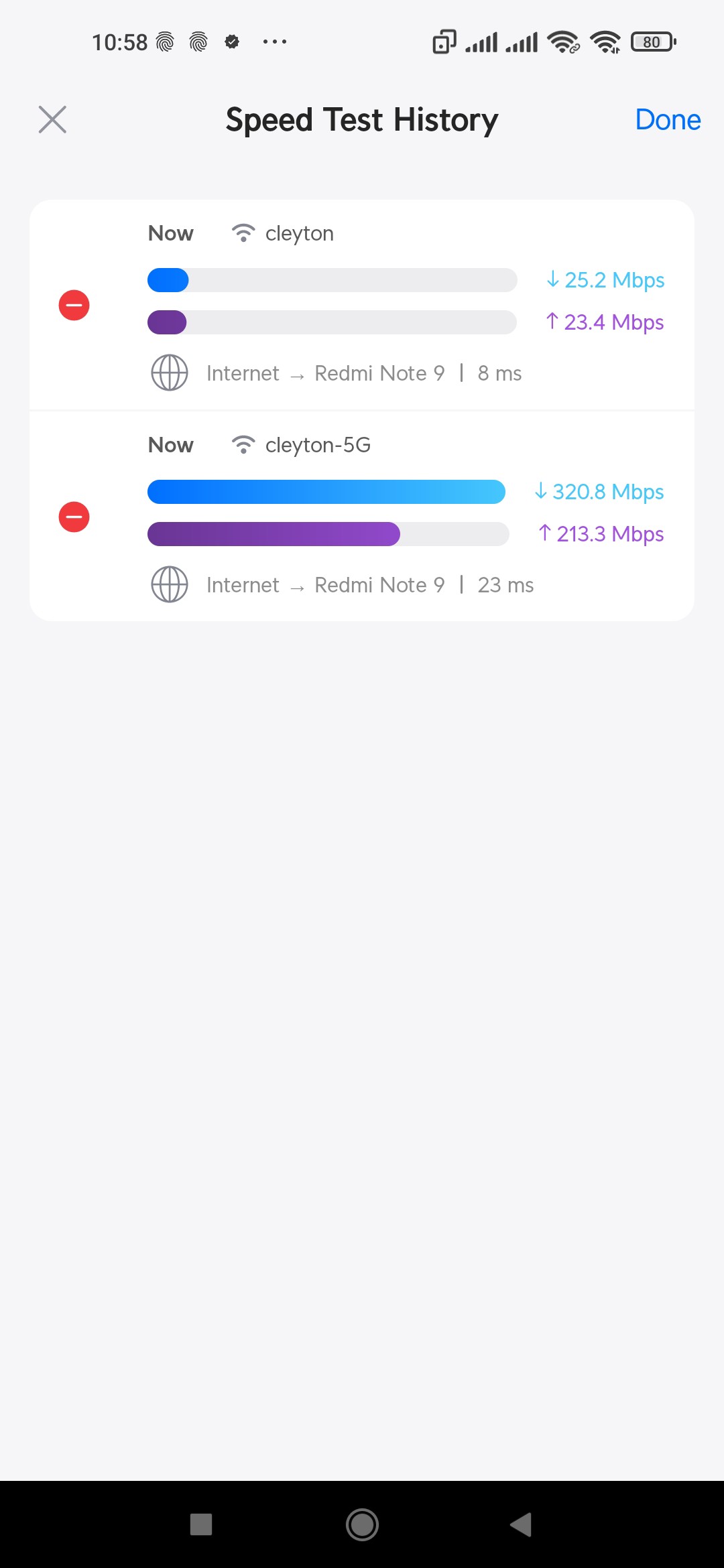The image size is (724, 1568).
Task: Go to the home screen
Action: pyautogui.click(x=362, y=1524)
